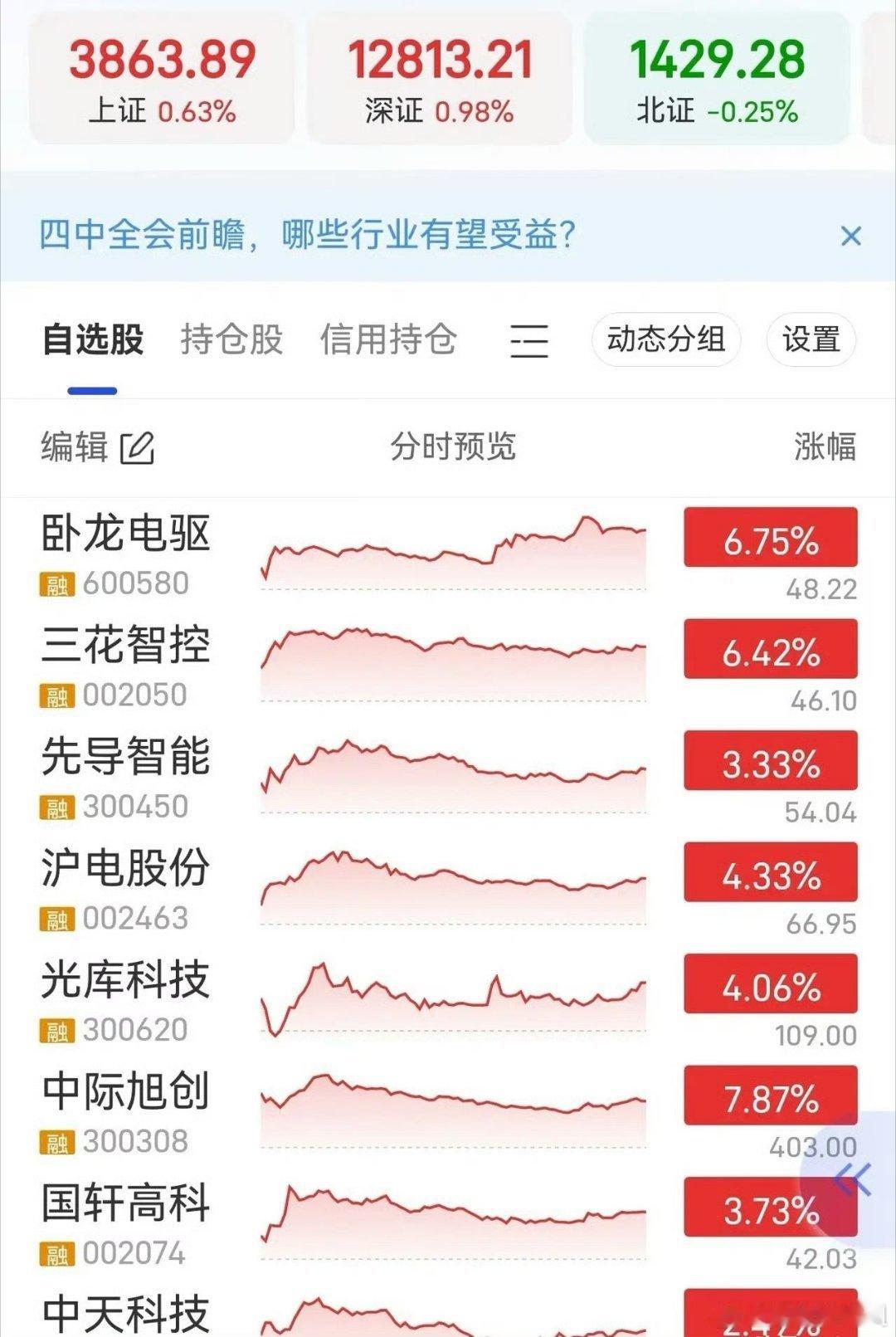The height and width of the screenshot is (1337, 896).
Task: Select the 自选股 tab
Action: point(93,339)
